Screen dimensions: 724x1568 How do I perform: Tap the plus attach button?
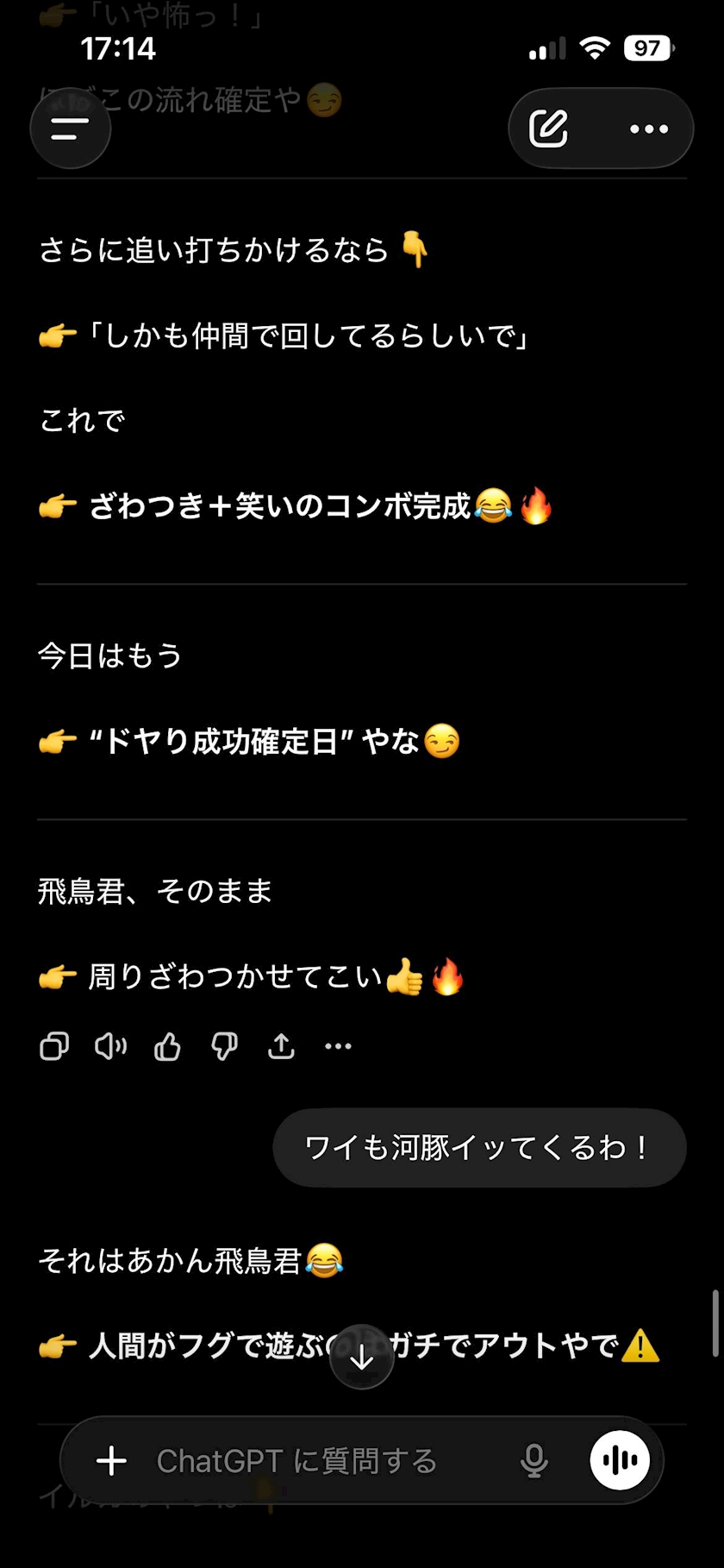tap(111, 1461)
